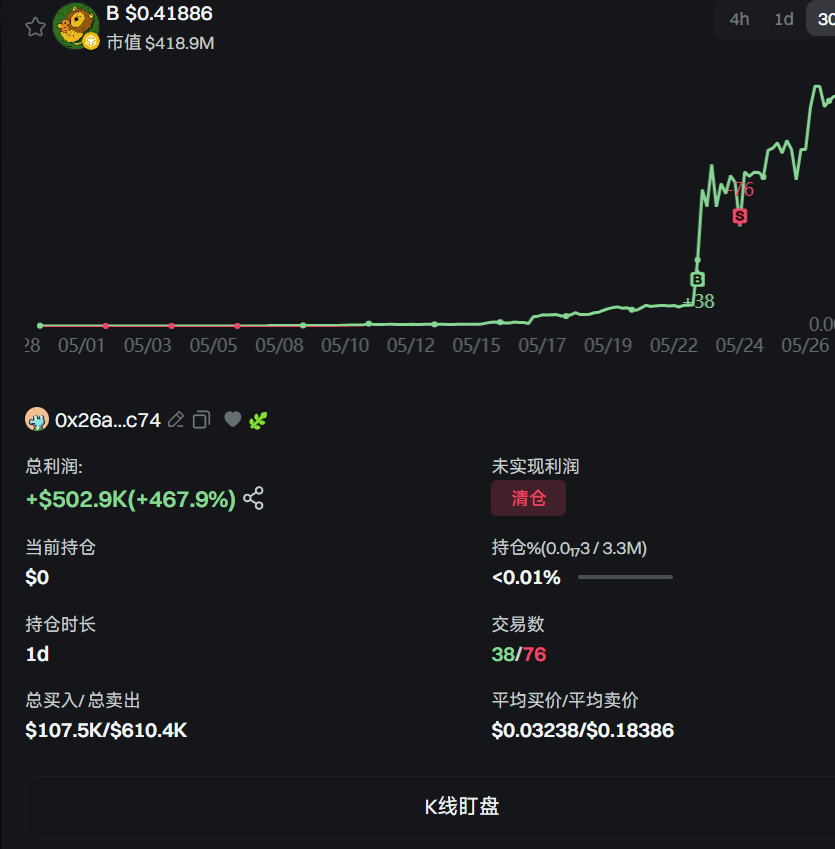Switch chart to 1d timeframe
Viewport: 835px width, 849px height.
(784, 19)
